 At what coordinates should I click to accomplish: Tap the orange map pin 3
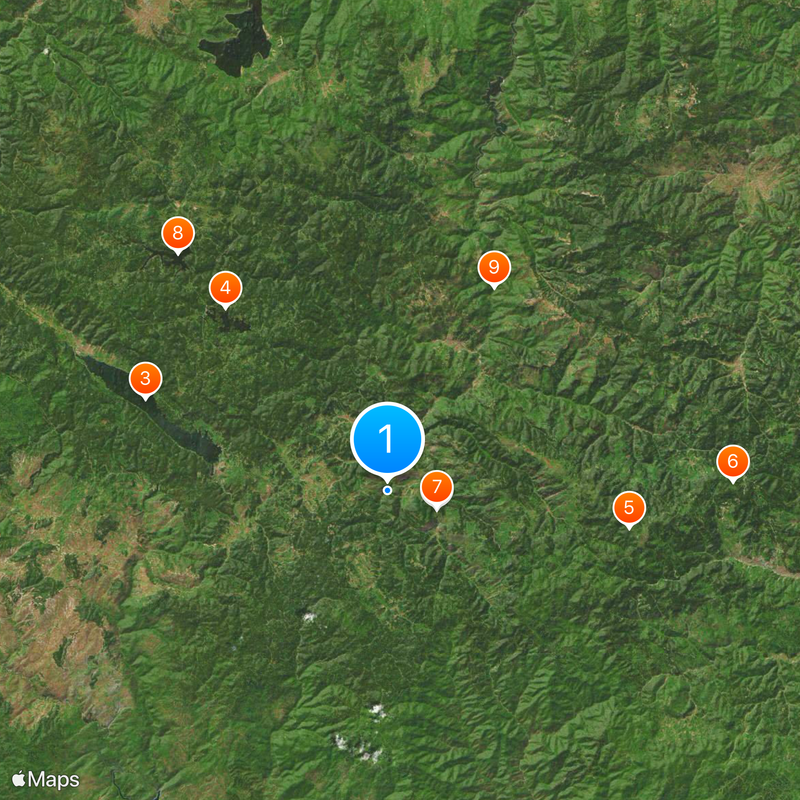click(146, 378)
